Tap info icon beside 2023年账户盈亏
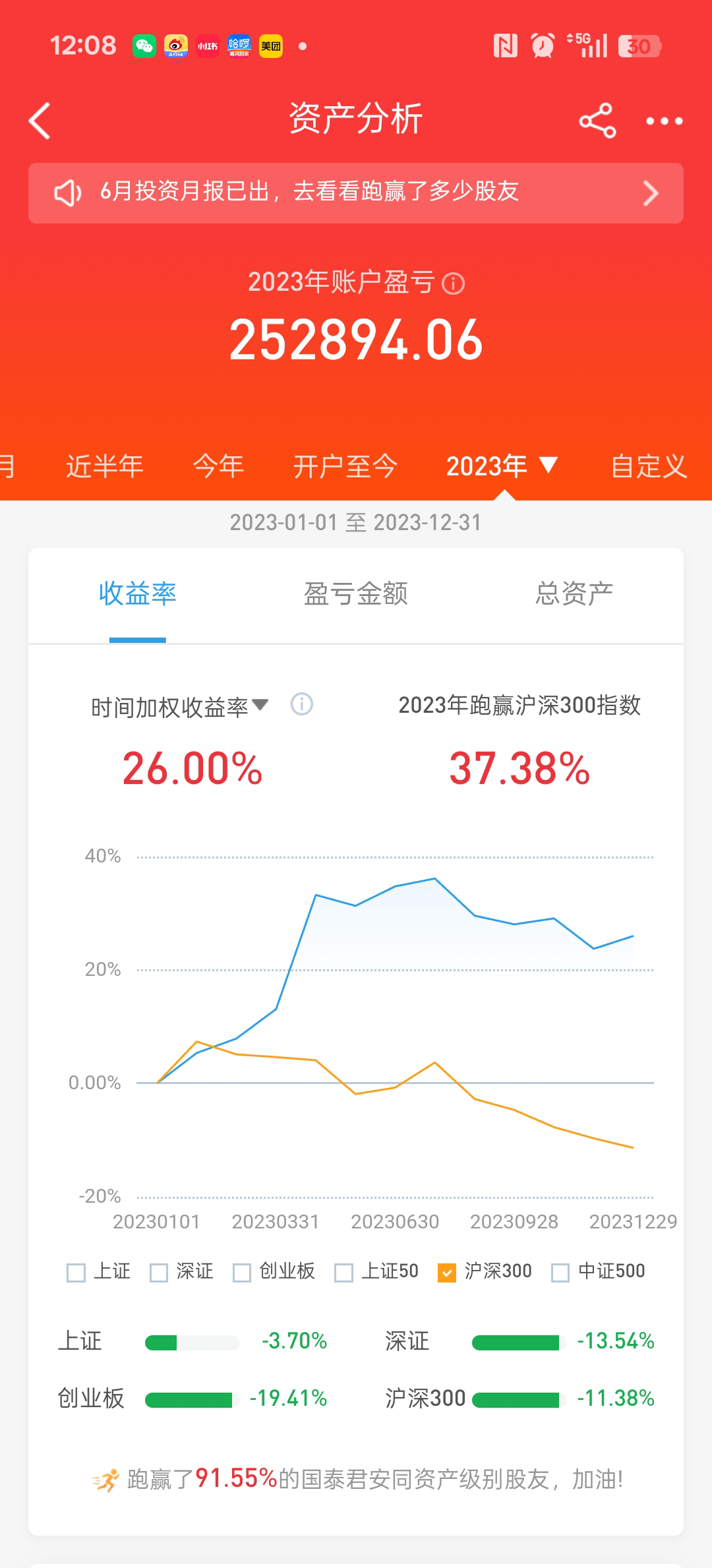This screenshot has height=1568, width=712. click(x=453, y=284)
